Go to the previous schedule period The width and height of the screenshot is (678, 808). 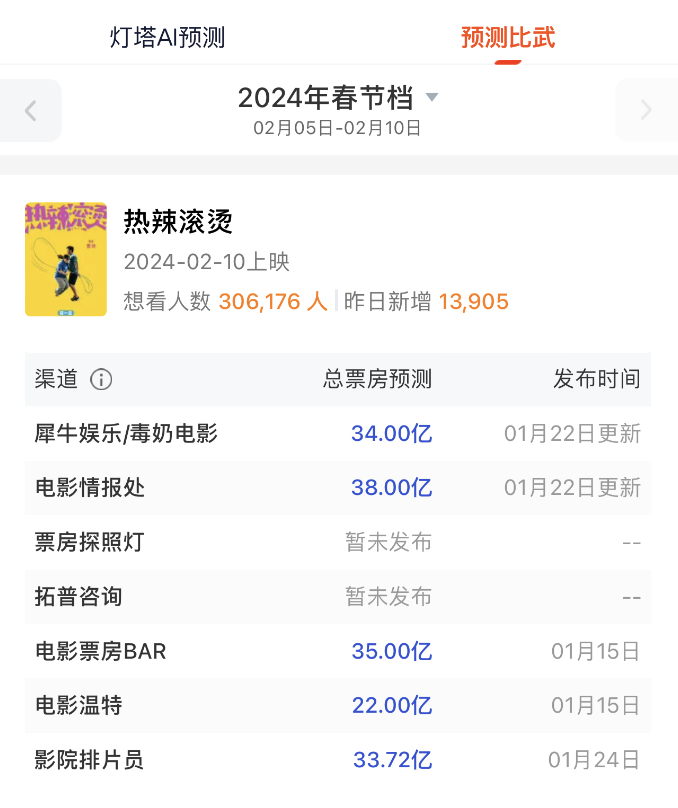coord(31,110)
